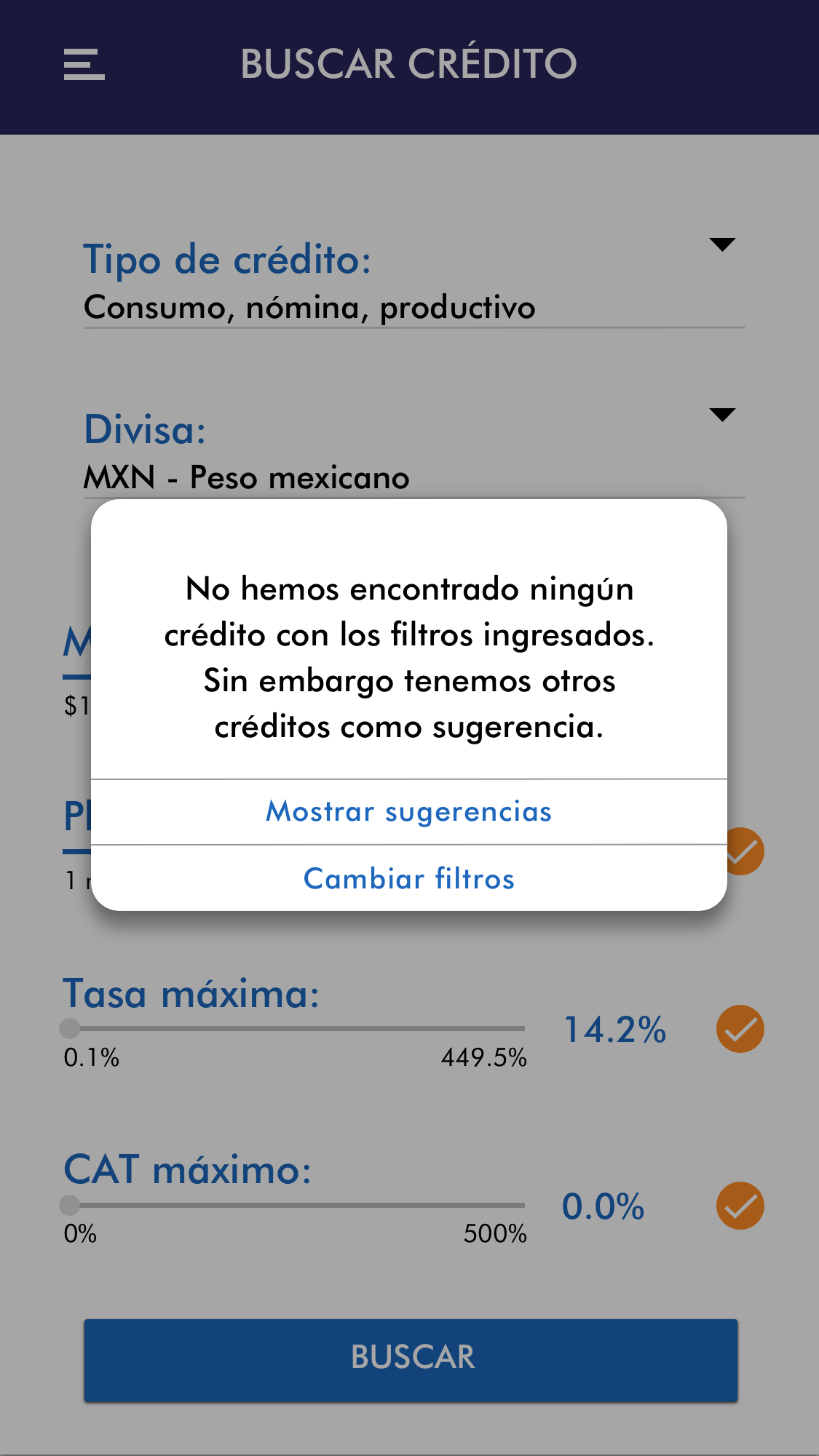Toggle the CAT máximo checkmark

[x=740, y=1206]
